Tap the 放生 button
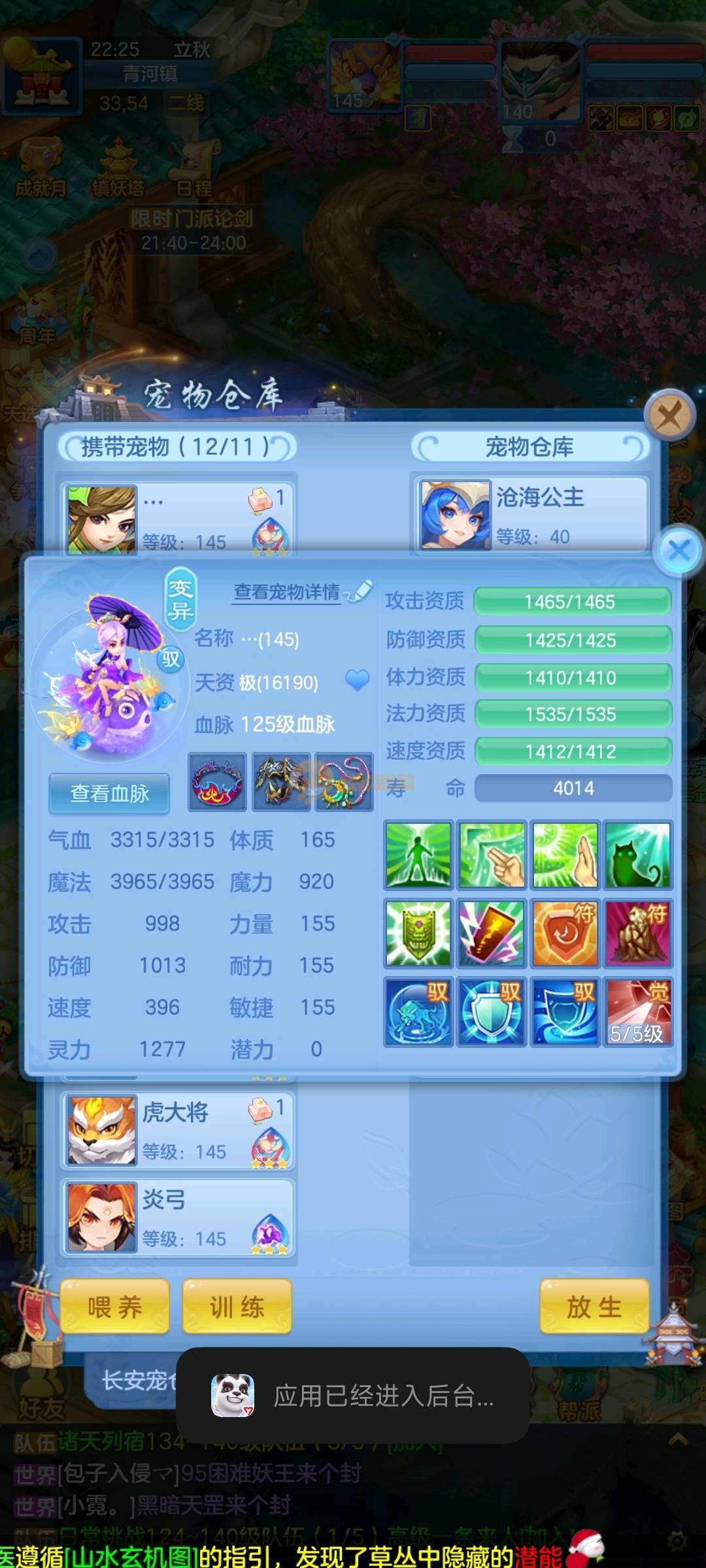This screenshot has width=706, height=1568. [x=594, y=1307]
